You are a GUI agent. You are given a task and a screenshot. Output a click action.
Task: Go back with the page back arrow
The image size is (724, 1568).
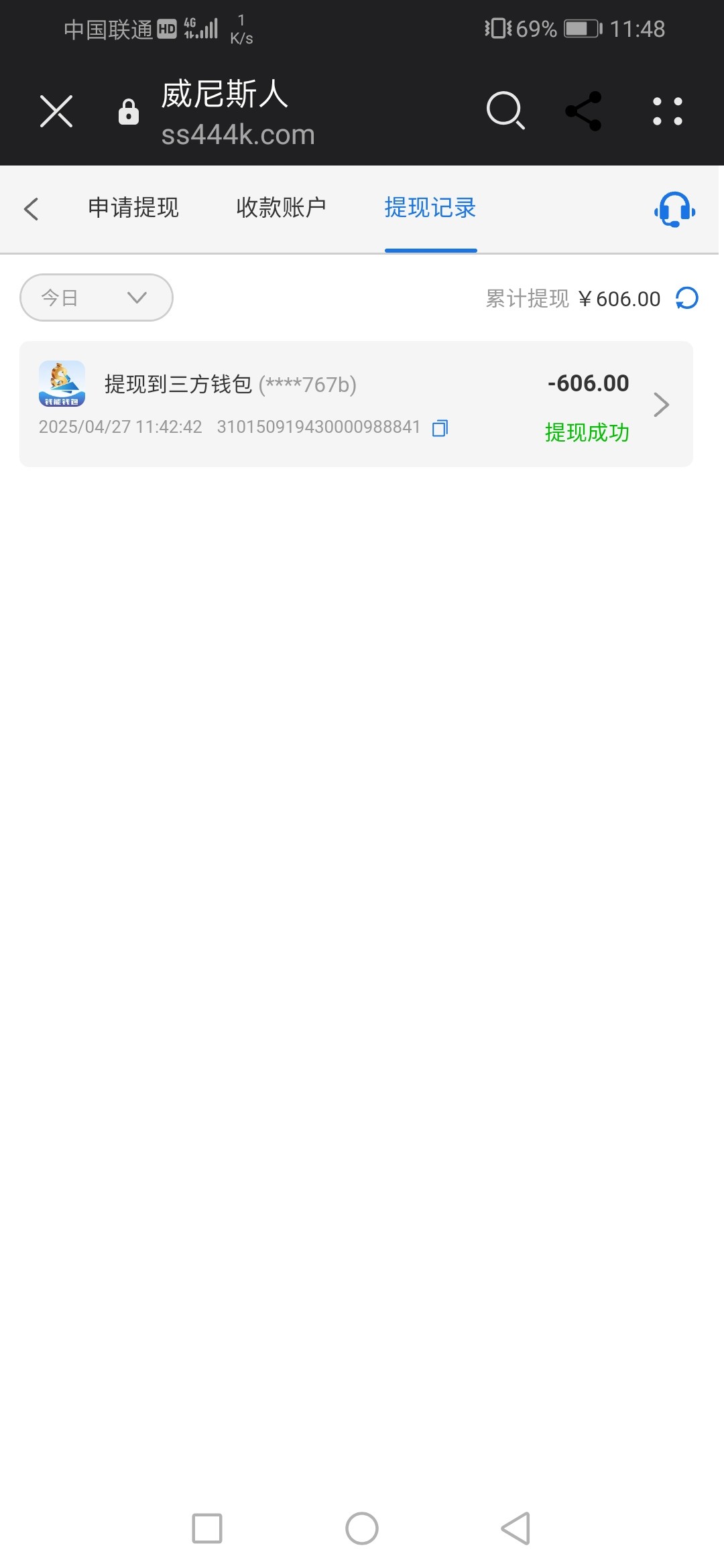click(x=32, y=208)
